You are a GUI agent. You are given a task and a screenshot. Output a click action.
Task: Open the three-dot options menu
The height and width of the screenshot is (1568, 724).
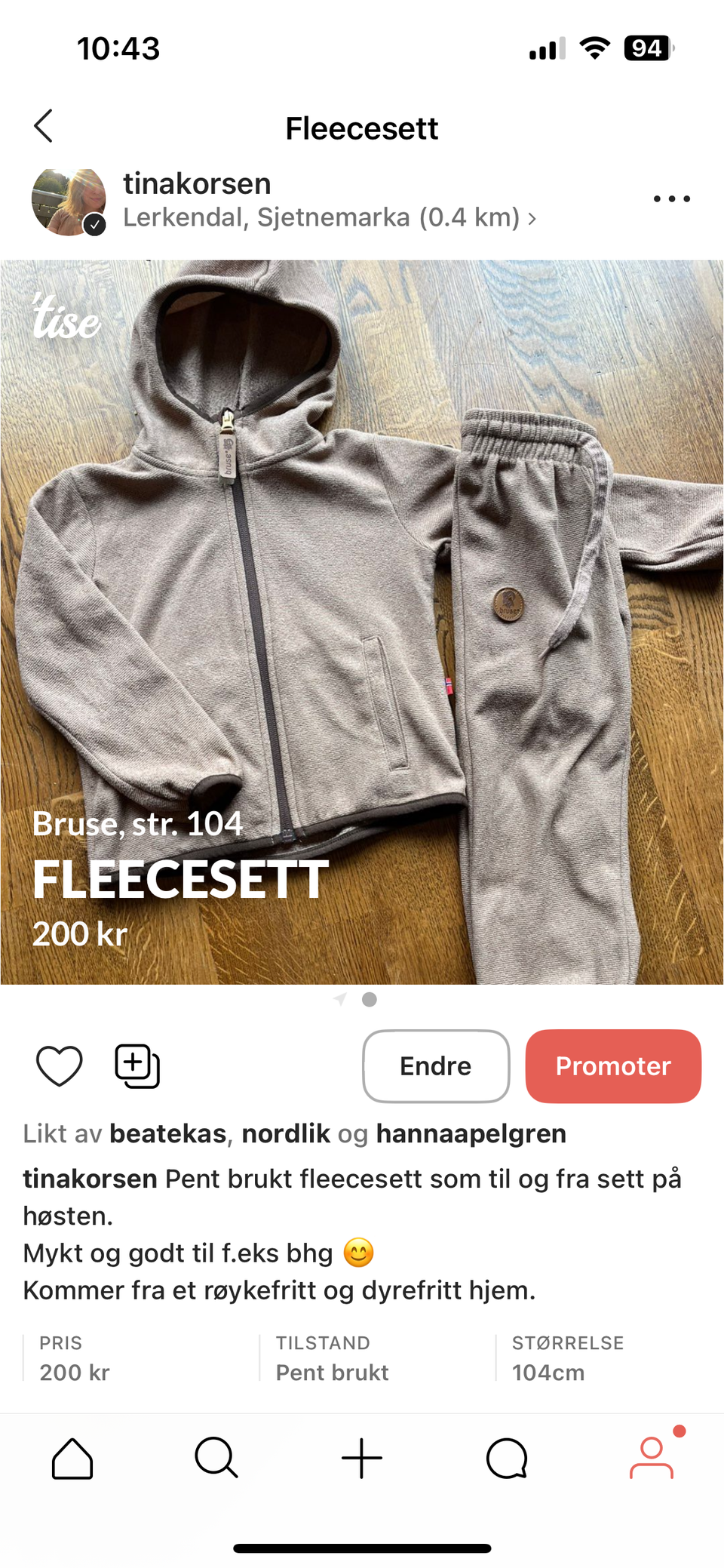[670, 198]
